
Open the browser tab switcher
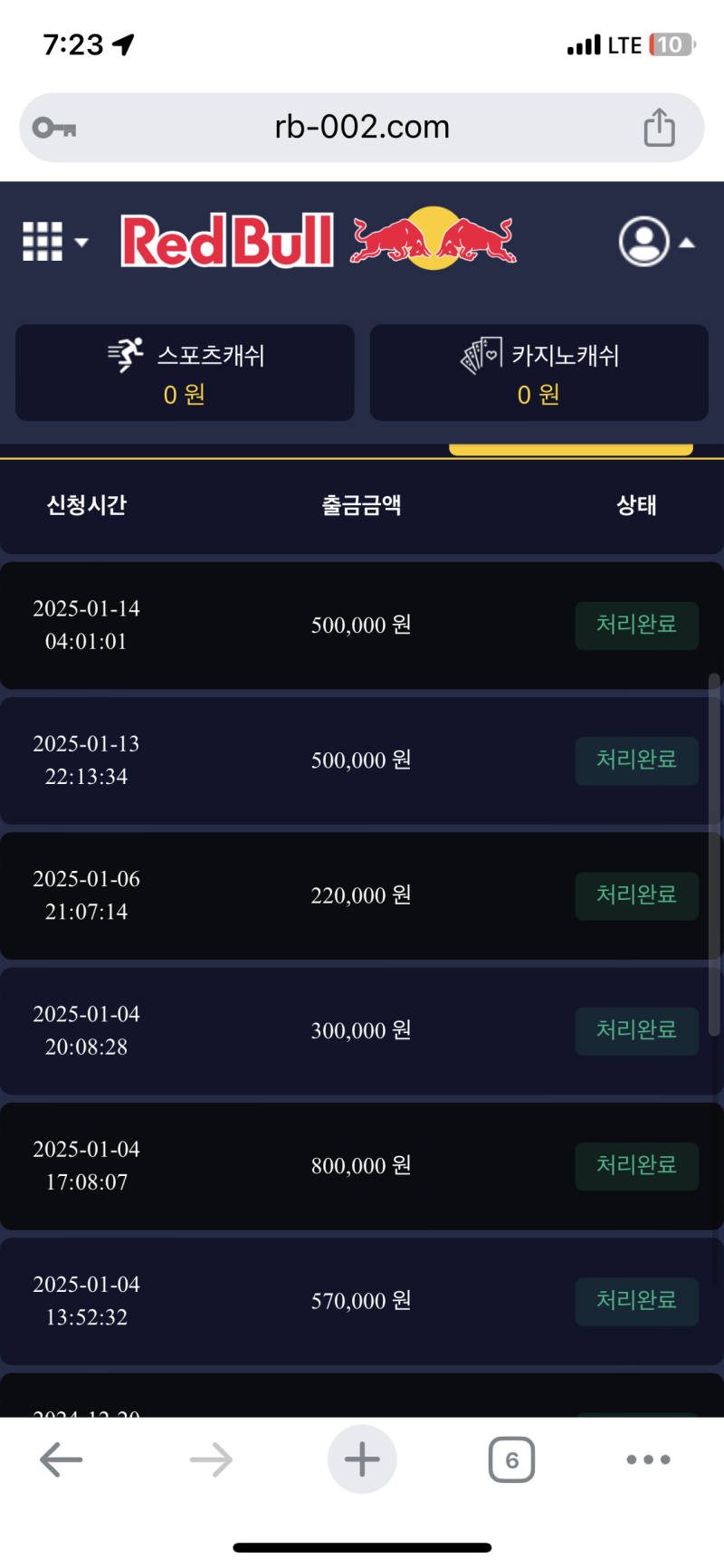tap(511, 1459)
